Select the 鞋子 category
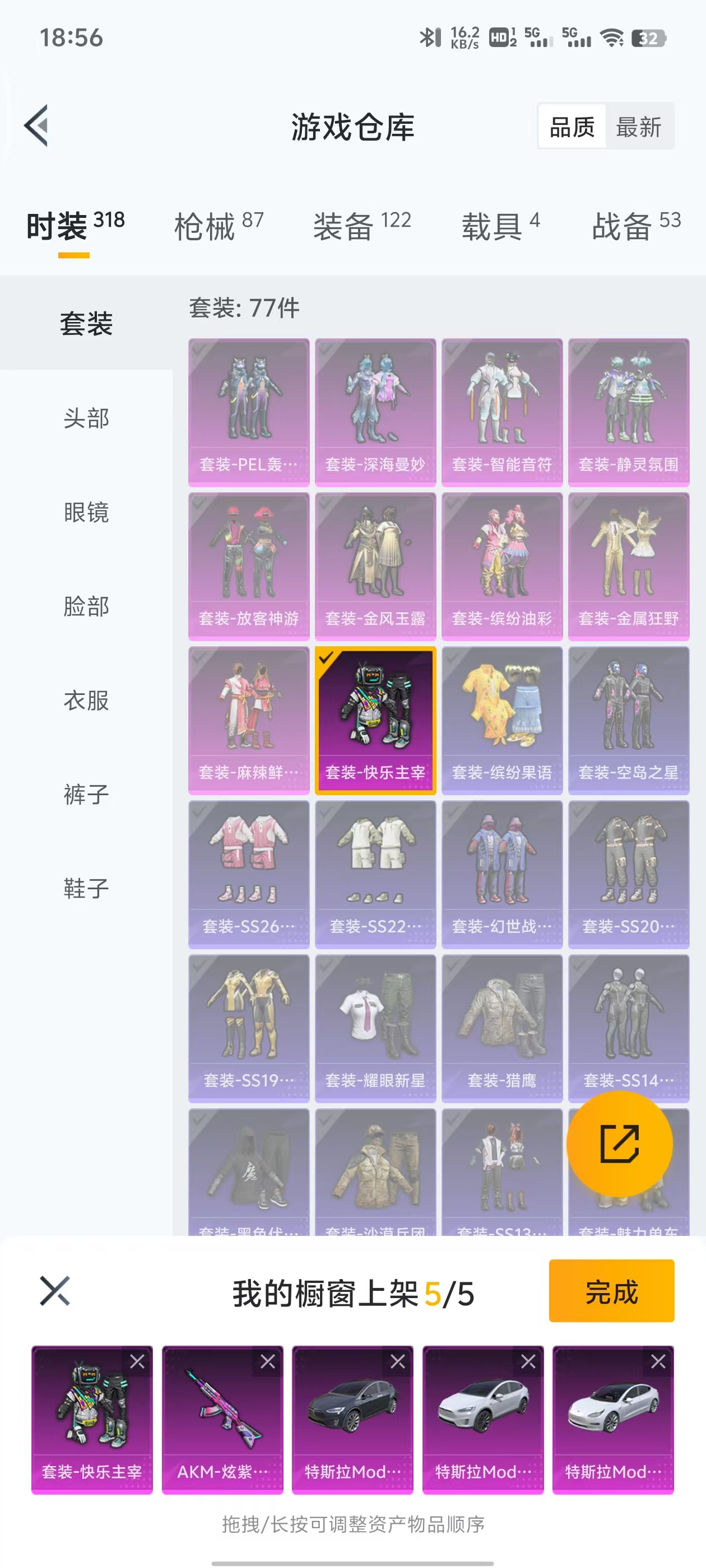 86,889
